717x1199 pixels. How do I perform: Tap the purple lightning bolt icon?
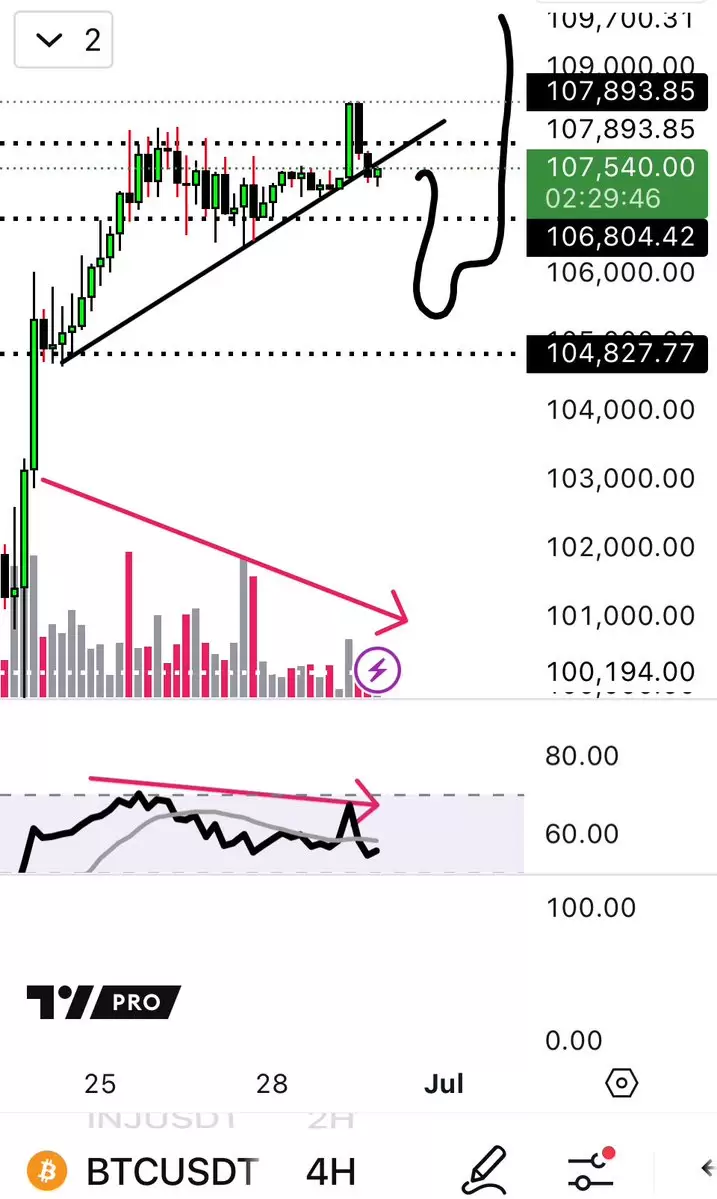click(379, 670)
